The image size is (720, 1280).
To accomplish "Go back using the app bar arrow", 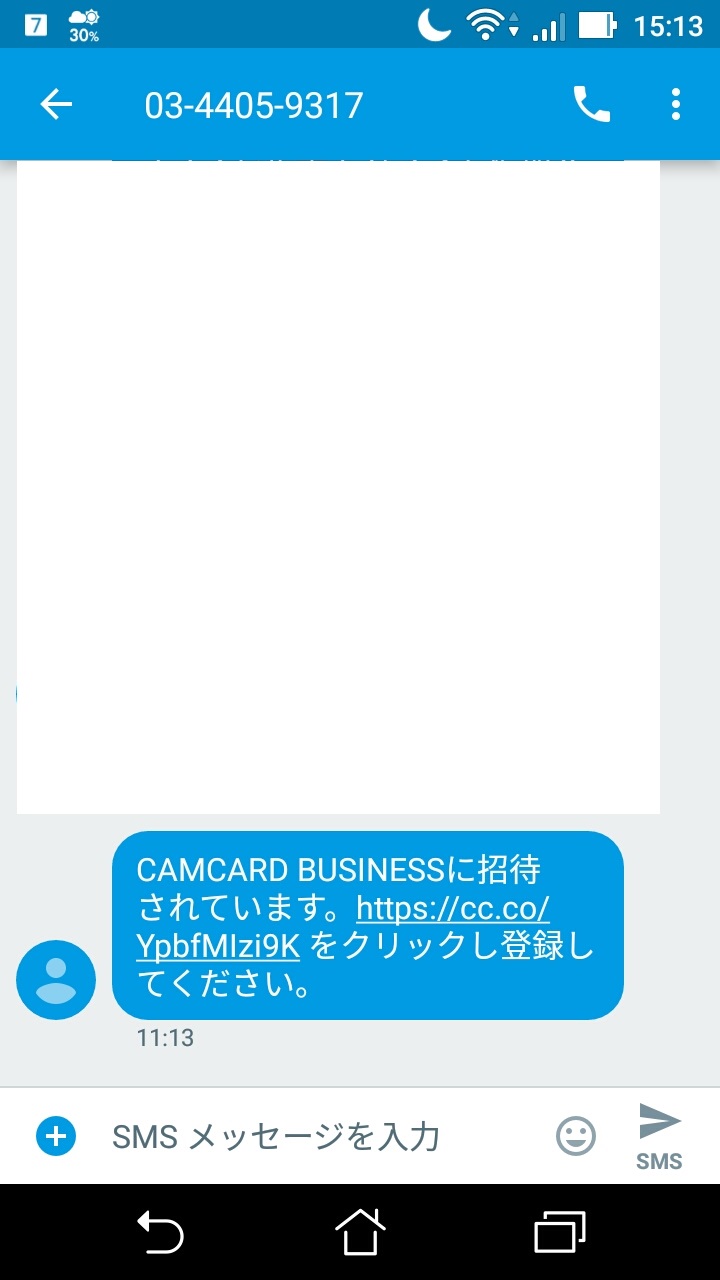I will click(56, 104).
